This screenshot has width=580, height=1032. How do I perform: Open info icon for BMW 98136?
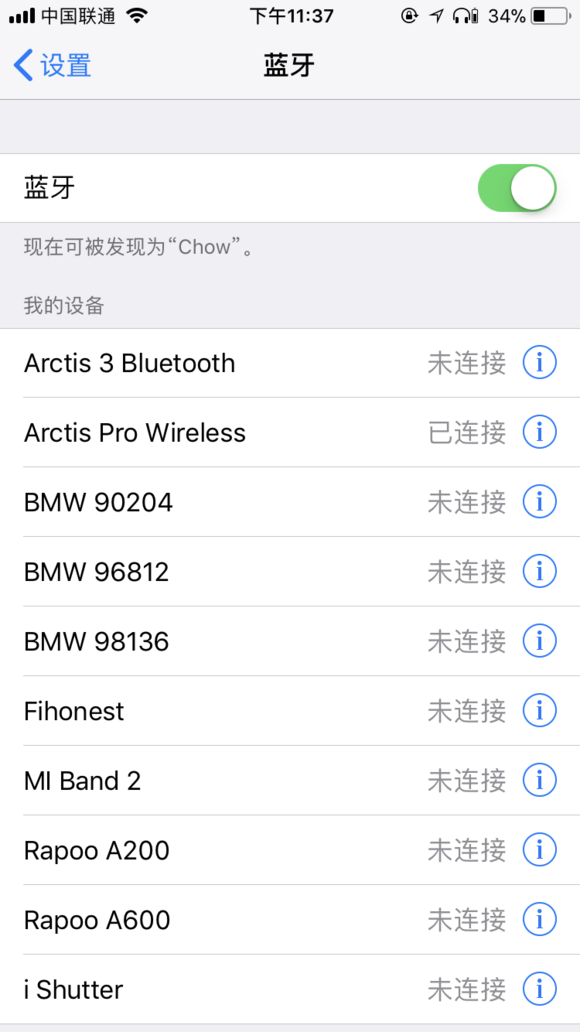pos(540,640)
